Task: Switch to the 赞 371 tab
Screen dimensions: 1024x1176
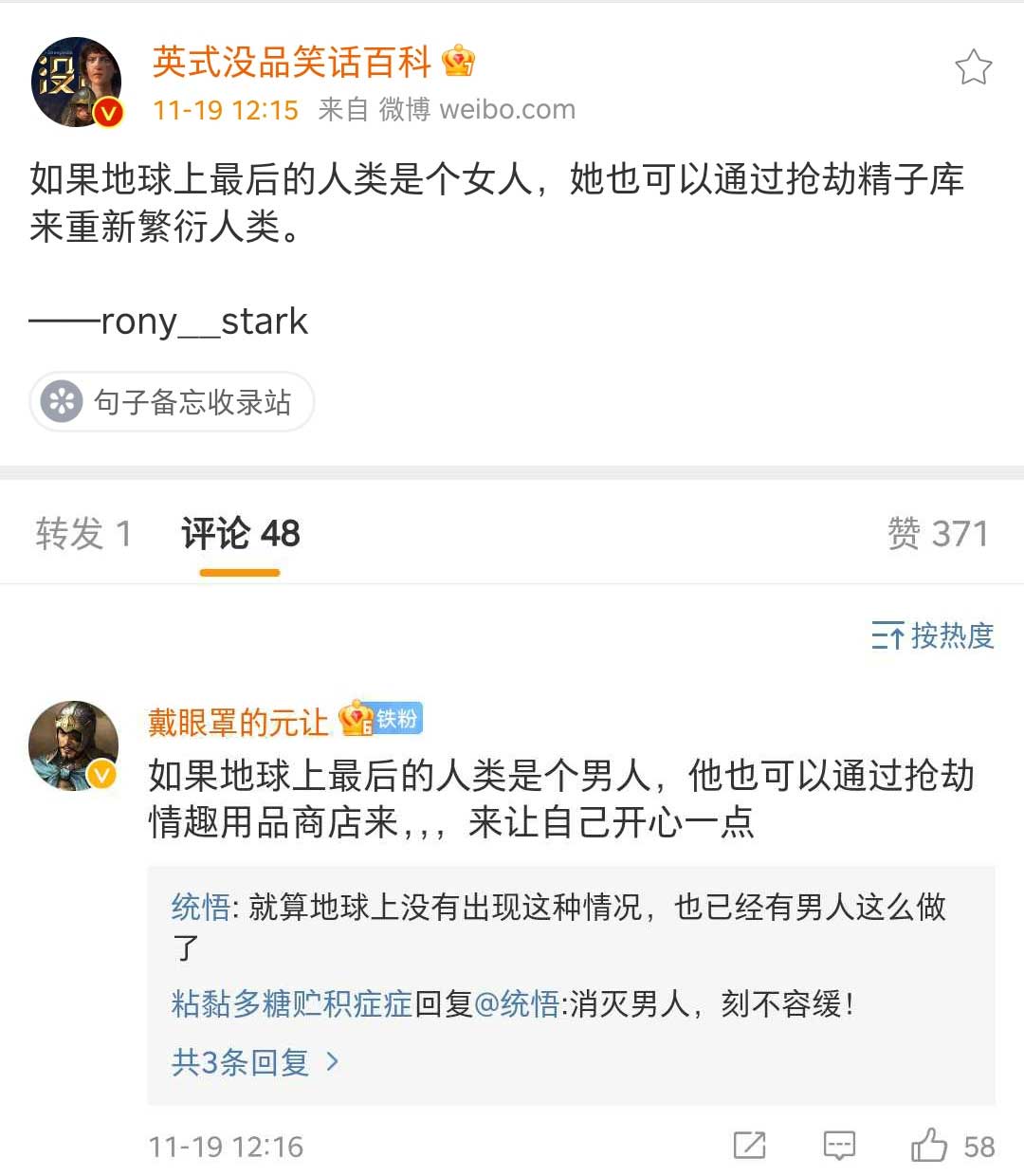Action: pos(937,534)
